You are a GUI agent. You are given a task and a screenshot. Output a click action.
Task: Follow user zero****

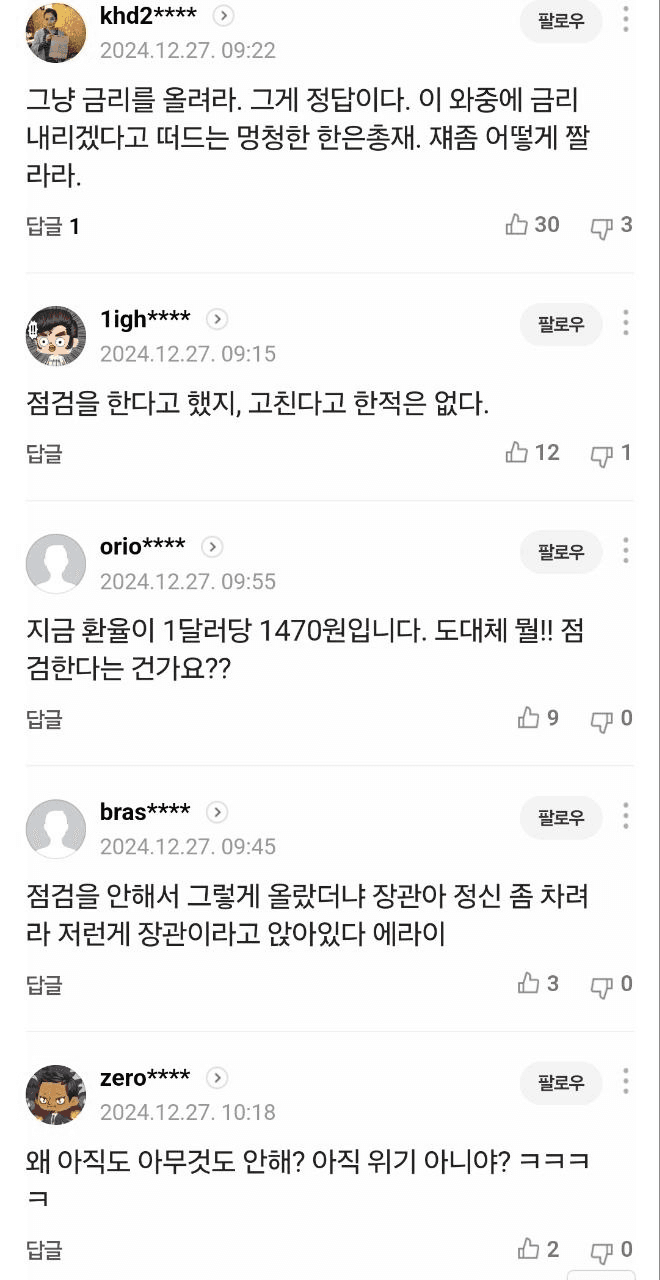[x=561, y=1083]
